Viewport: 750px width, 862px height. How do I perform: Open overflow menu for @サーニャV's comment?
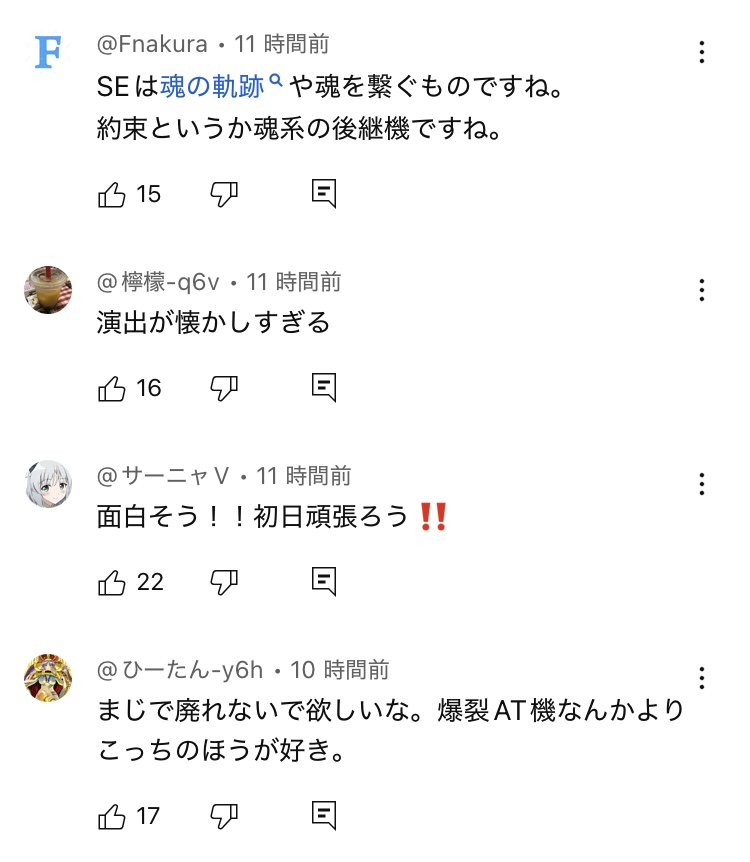tap(703, 484)
